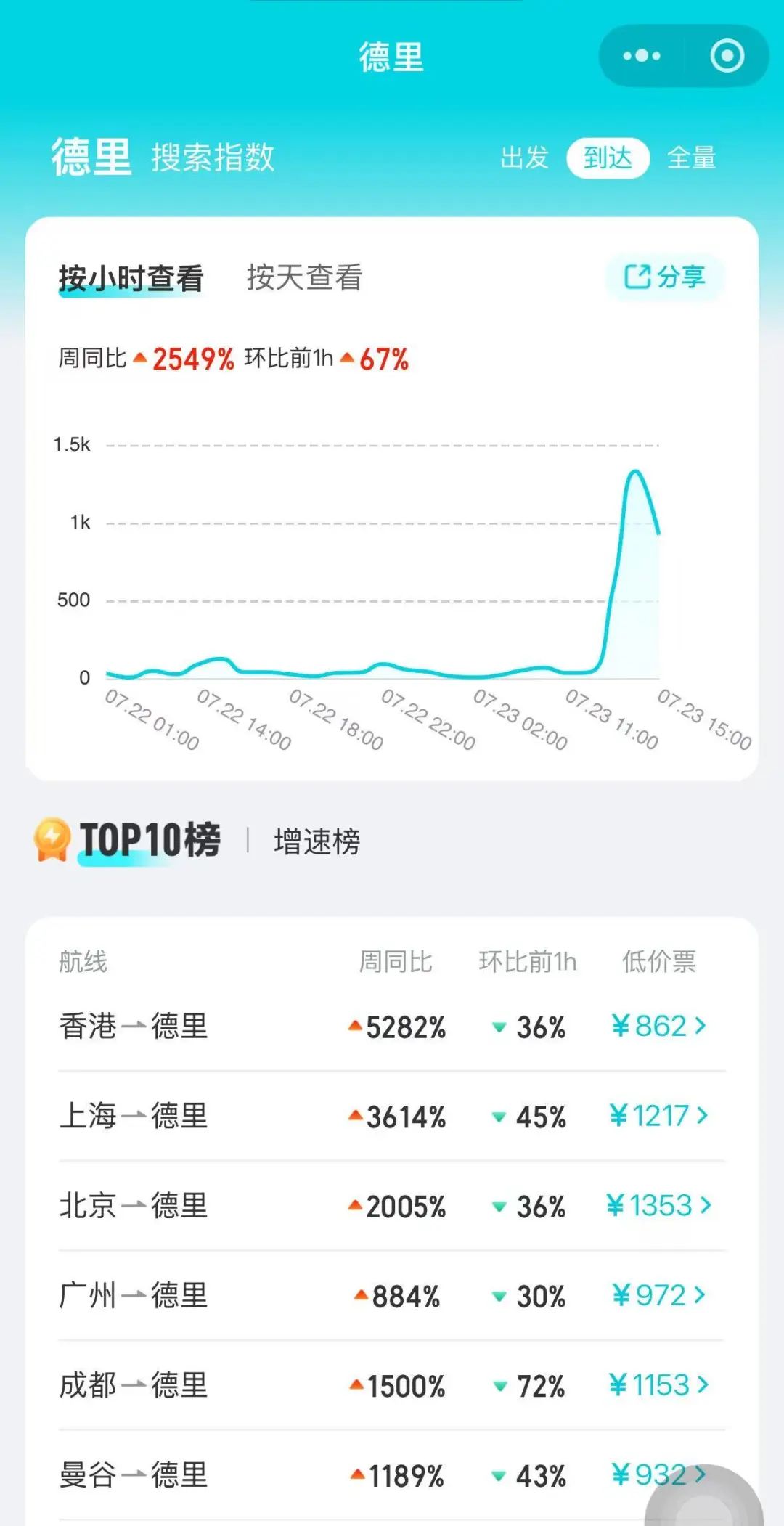Open low price ¥862 for 香港—德里
Viewport: 784px width, 1526px height.
(x=658, y=1027)
